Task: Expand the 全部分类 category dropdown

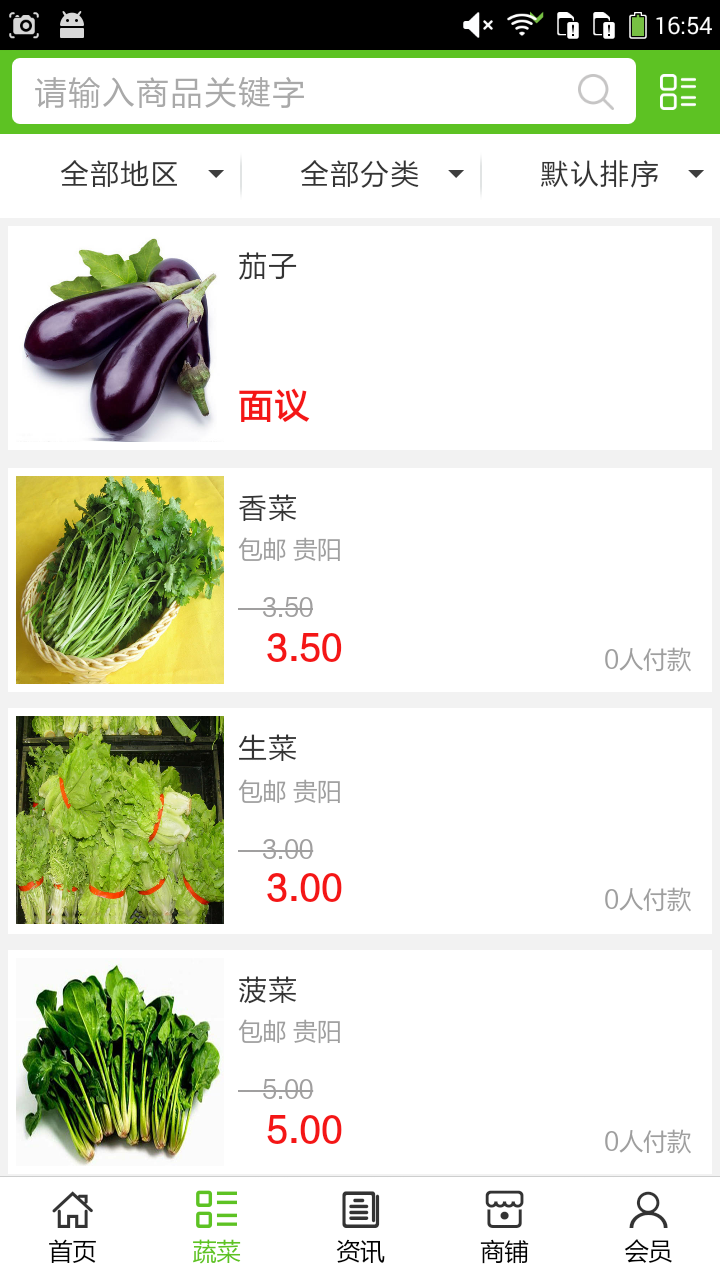Action: point(380,175)
